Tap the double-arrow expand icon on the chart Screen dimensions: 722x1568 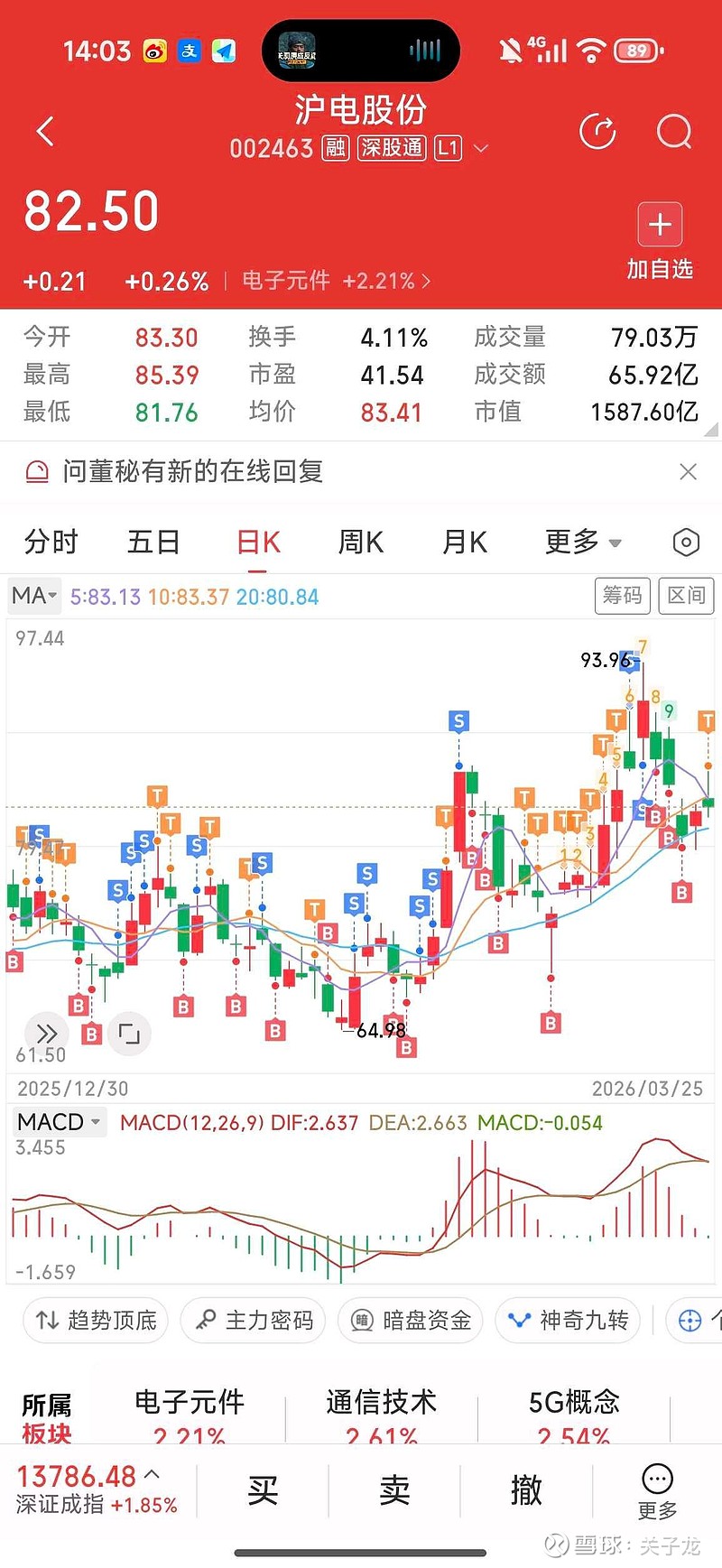(45, 1034)
